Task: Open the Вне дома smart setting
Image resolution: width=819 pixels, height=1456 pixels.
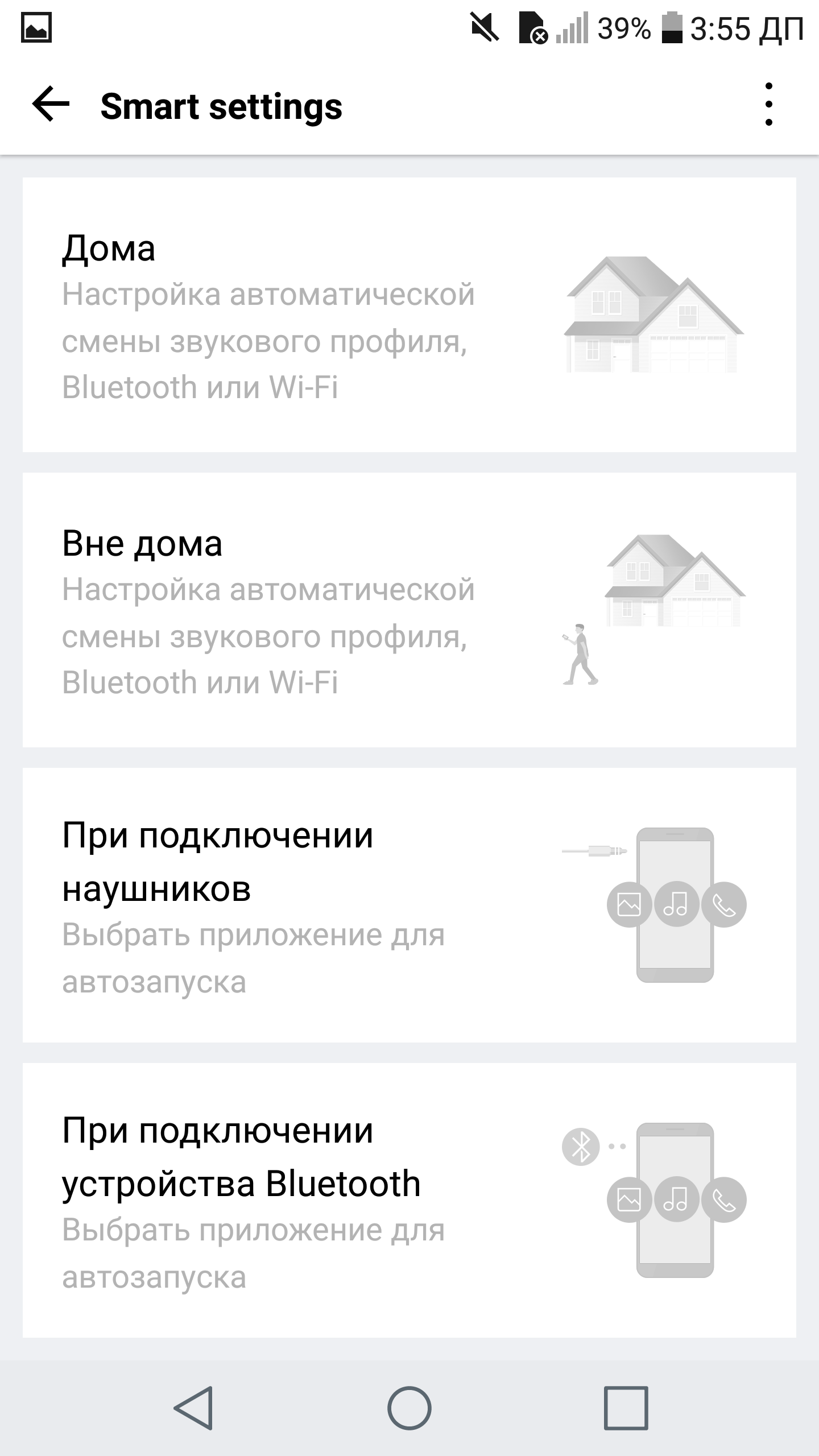Action: (409, 610)
